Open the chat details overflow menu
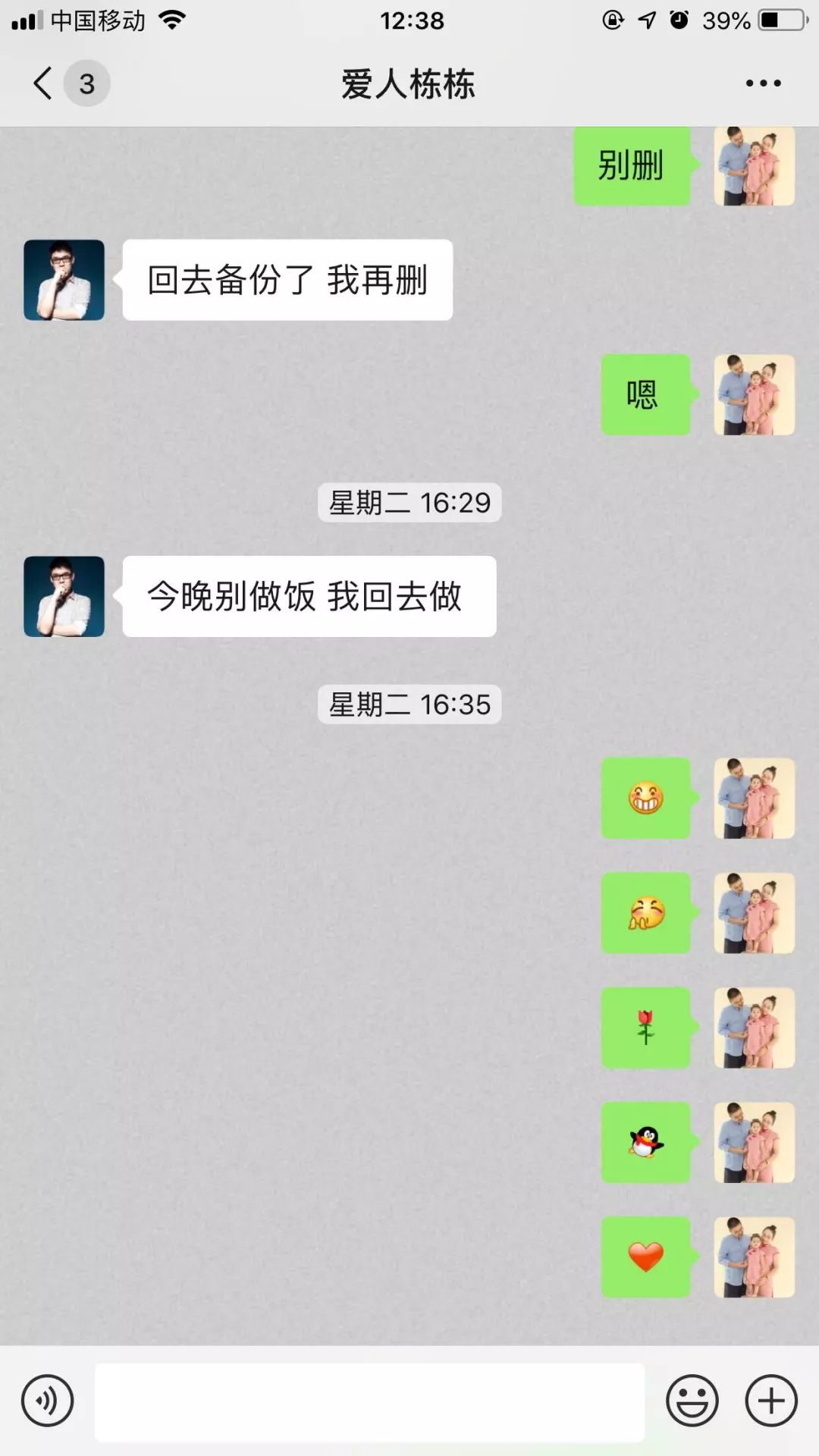Viewport: 819px width, 1456px height. click(x=763, y=83)
